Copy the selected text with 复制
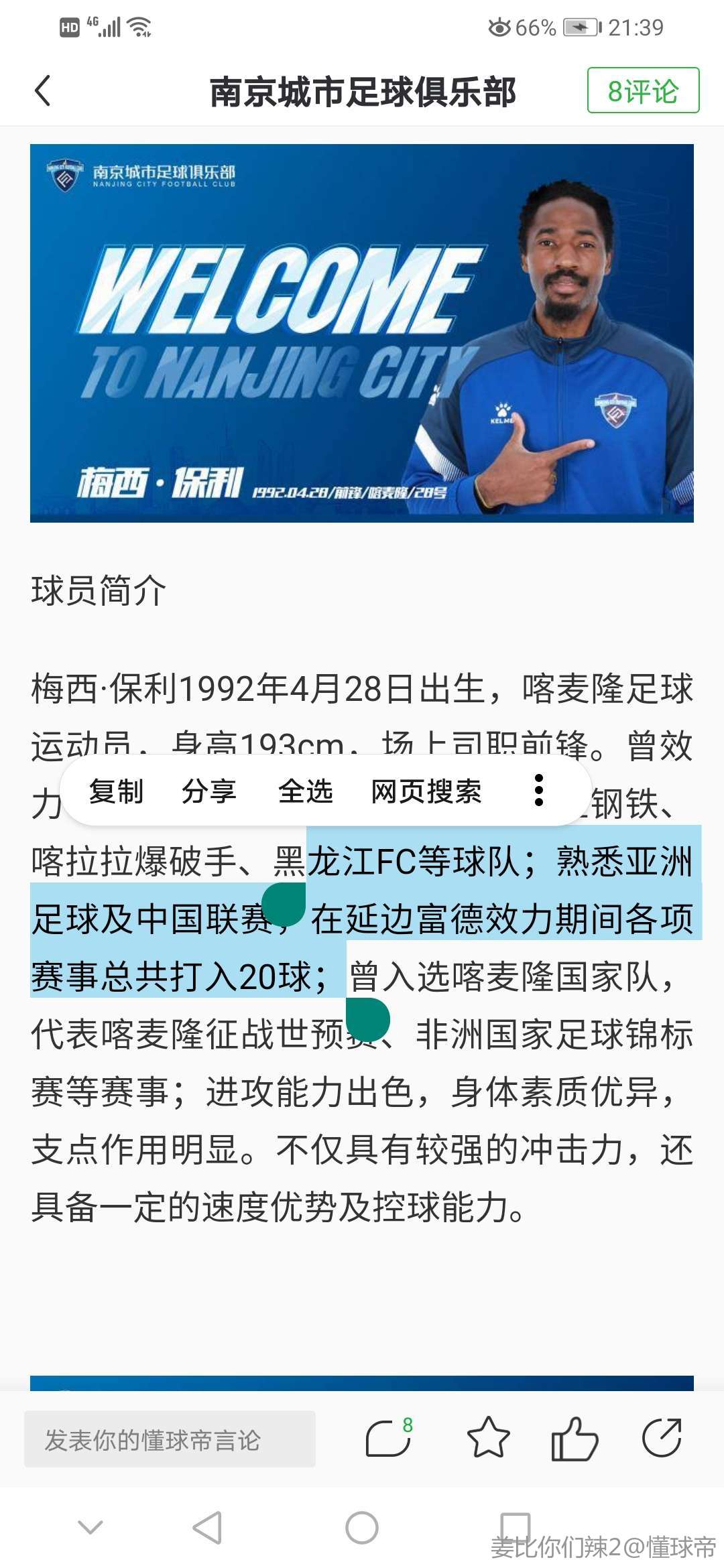This screenshot has height=1568, width=724. click(x=116, y=791)
